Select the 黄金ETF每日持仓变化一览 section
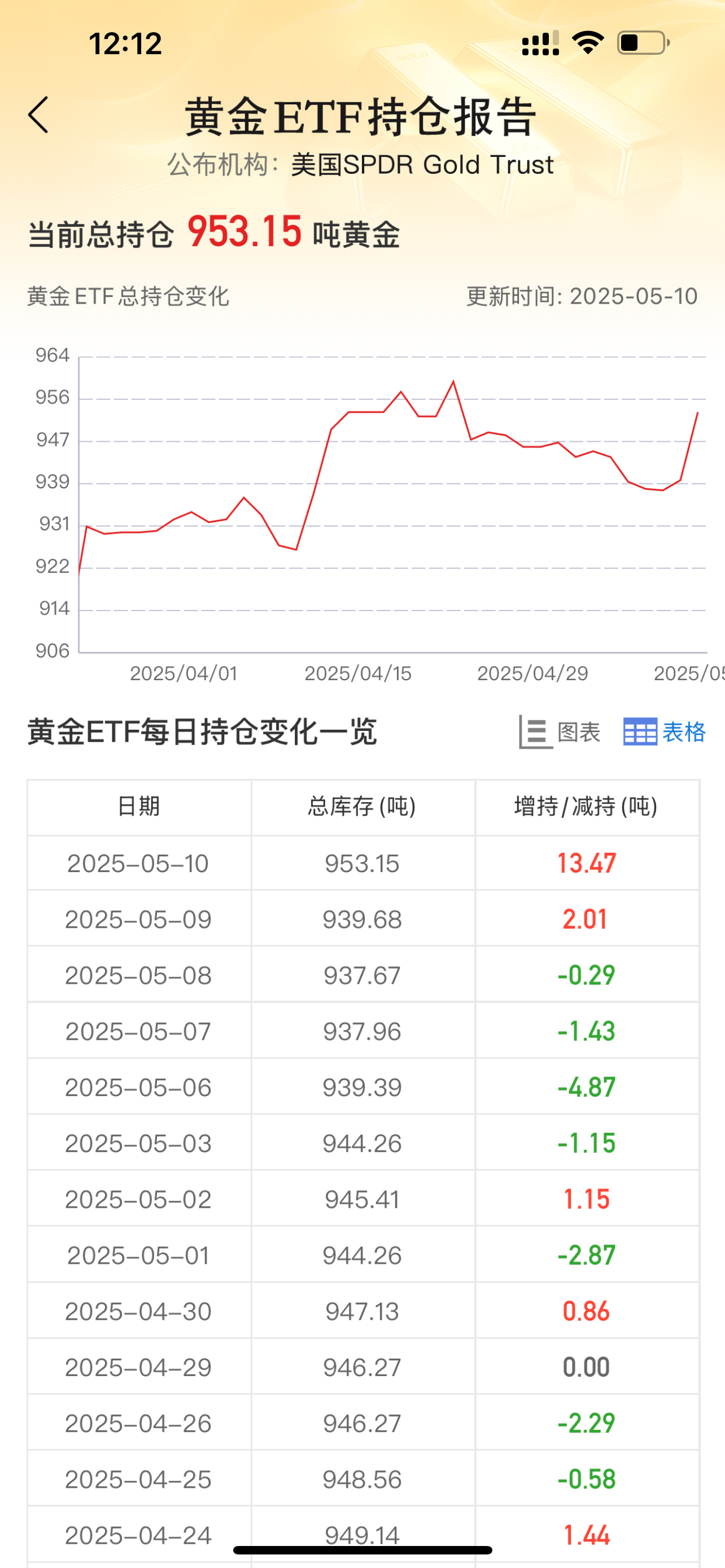The height and width of the screenshot is (1568, 725). pyautogui.click(x=201, y=733)
